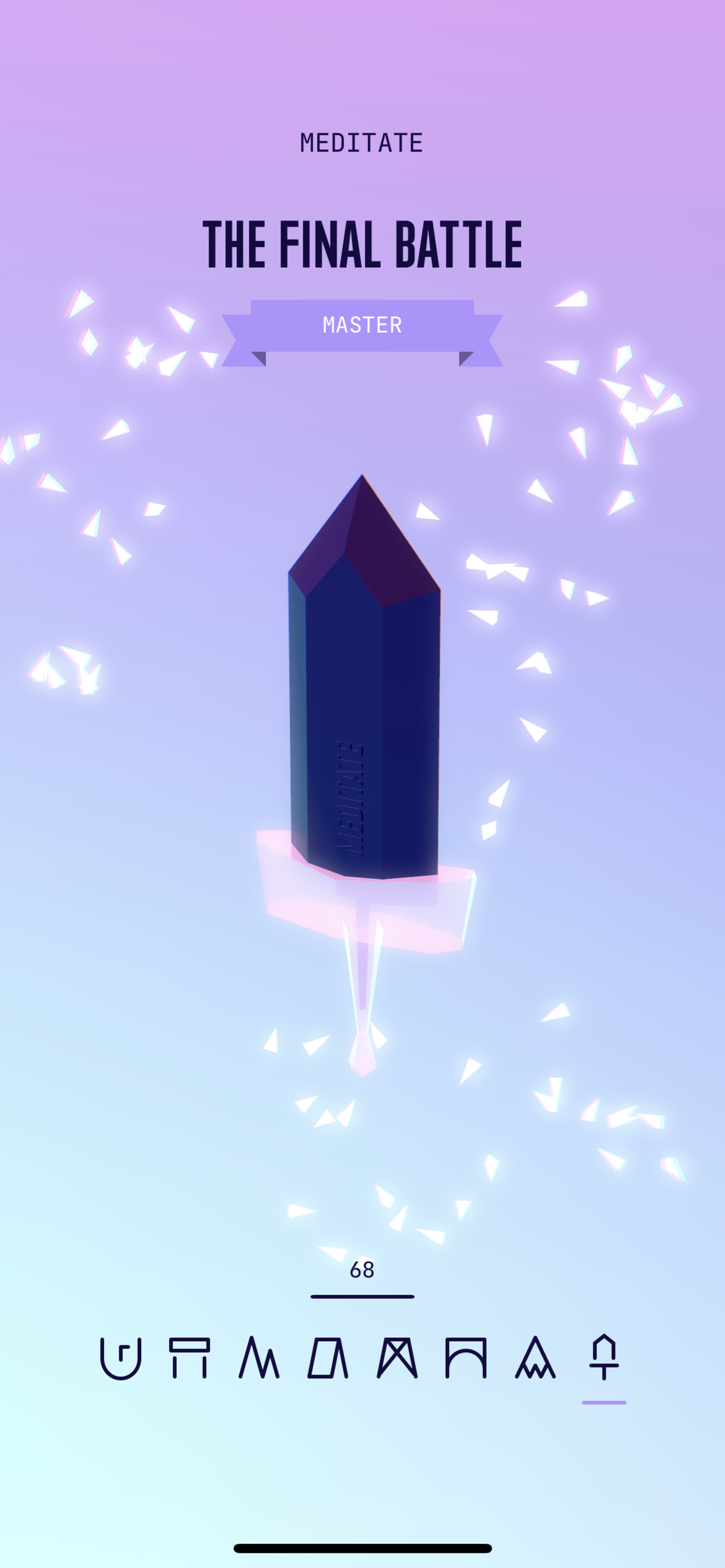This screenshot has width=725, height=1568.
Task: Switch to the arch-shaped glyph tab
Action: click(466, 1358)
